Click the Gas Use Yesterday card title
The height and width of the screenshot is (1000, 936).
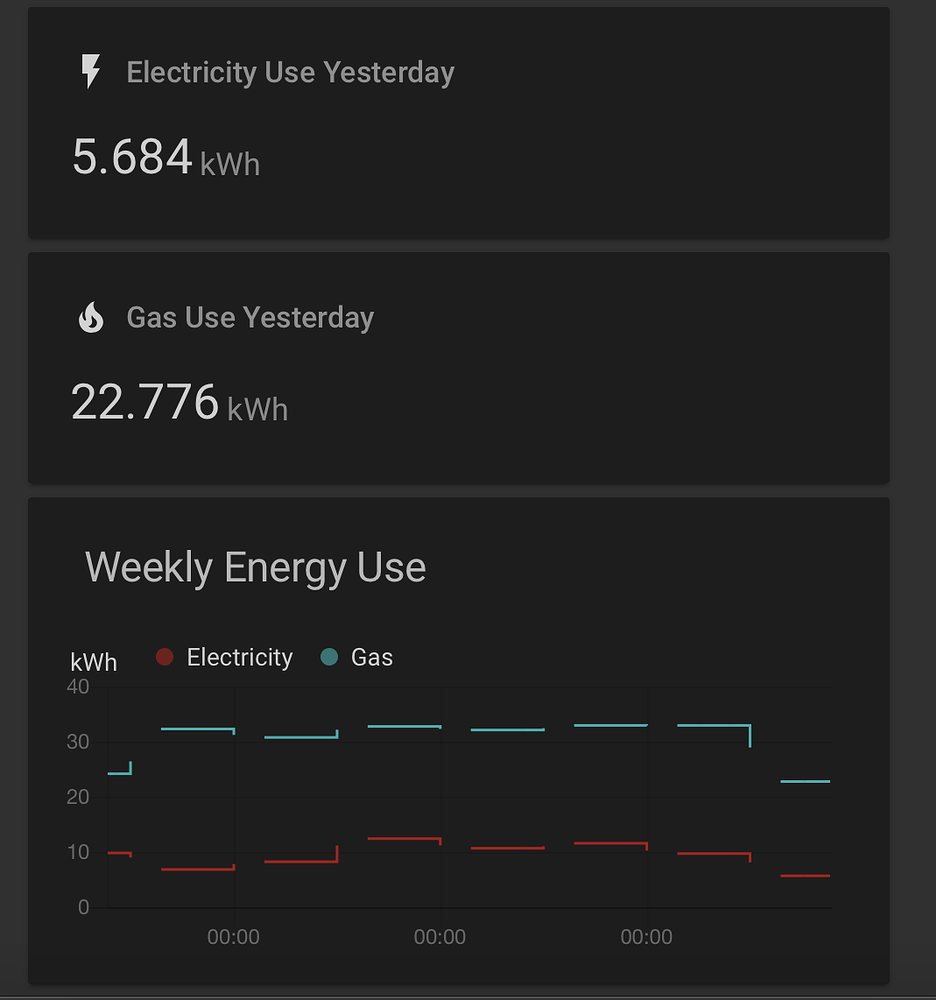click(249, 317)
